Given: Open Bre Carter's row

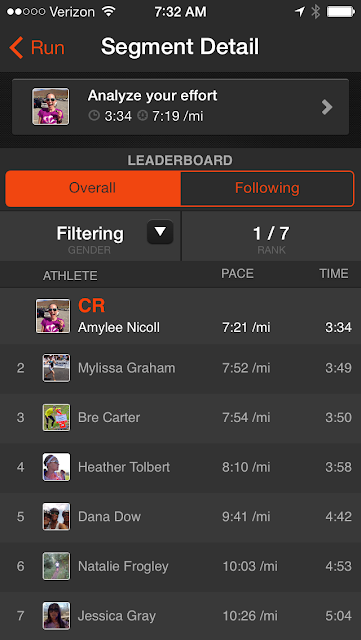Looking at the screenshot, I should (180, 418).
